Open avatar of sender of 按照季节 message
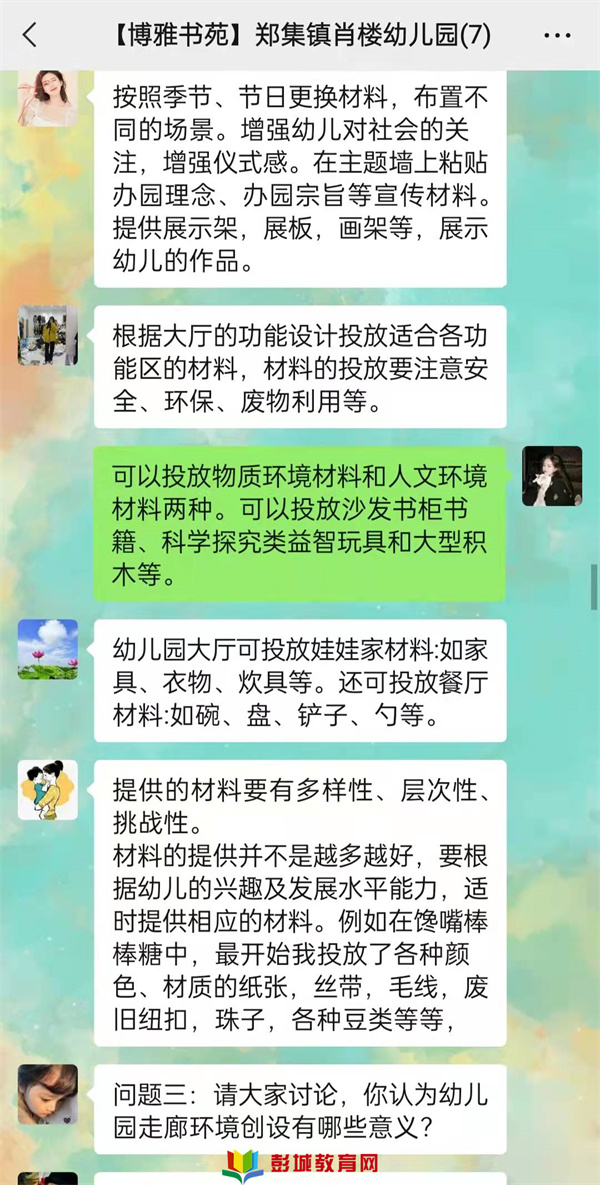Screen dimensions: 600x1185 [x=48, y=98]
